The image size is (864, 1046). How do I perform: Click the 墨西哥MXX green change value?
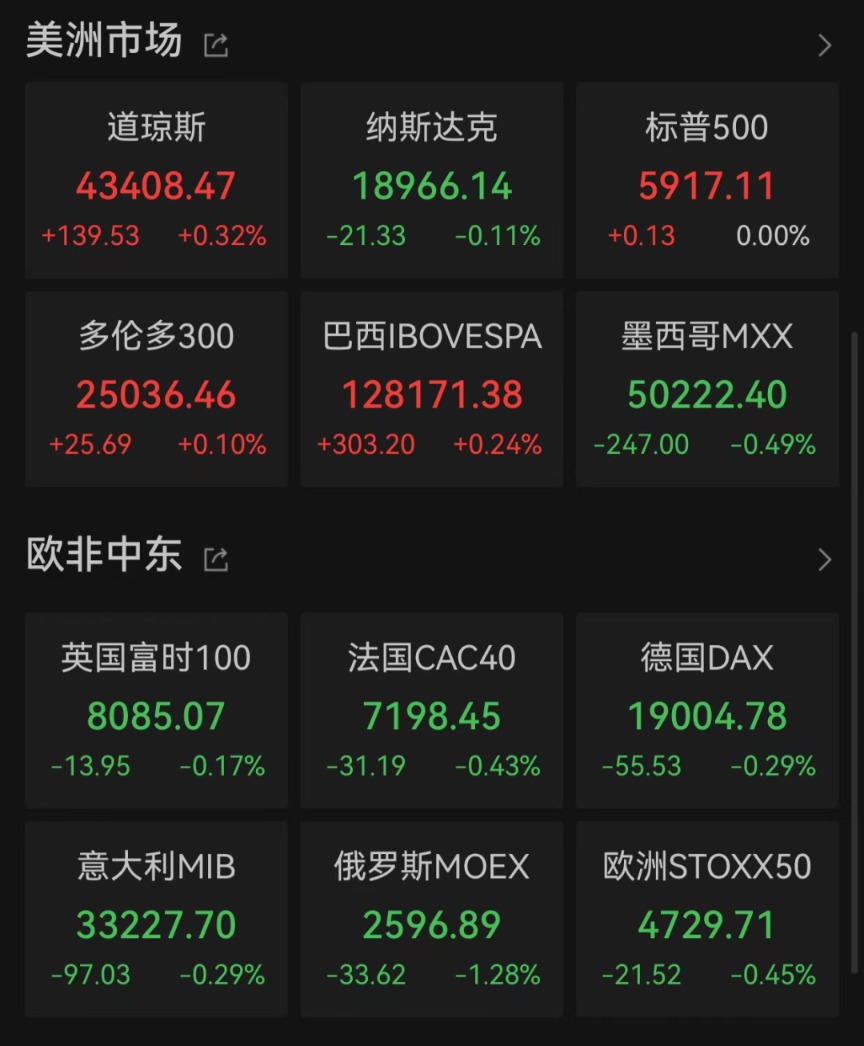[641, 445]
